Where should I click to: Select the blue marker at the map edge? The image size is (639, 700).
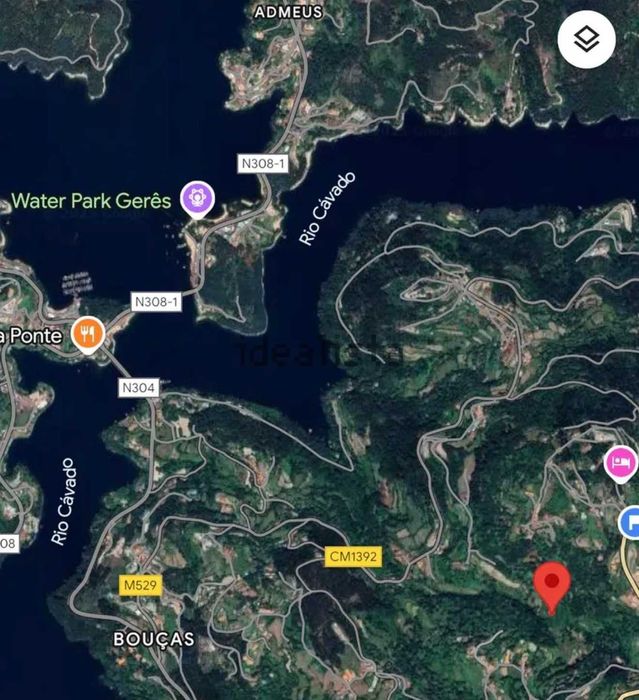pos(630,522)
